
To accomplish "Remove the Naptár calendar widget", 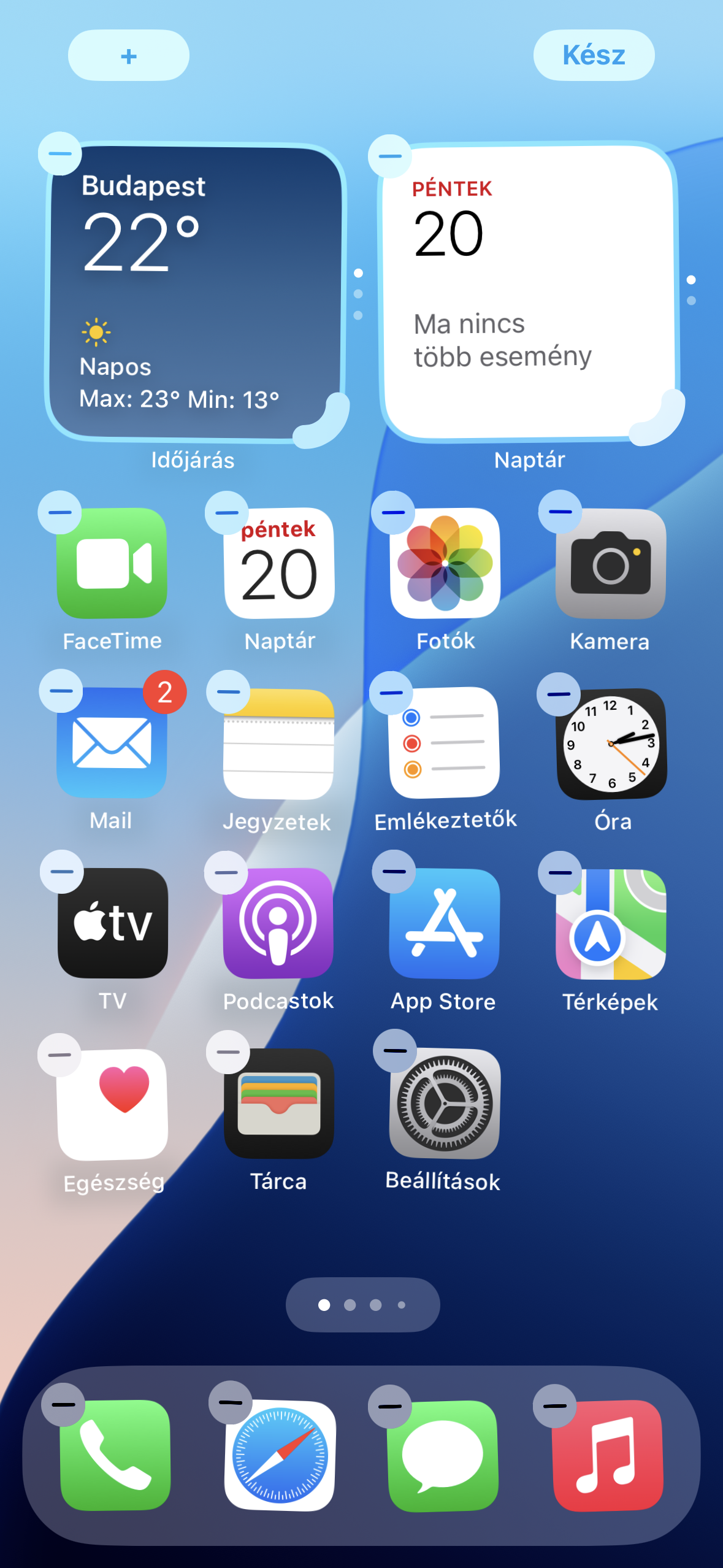I will 390,156.
